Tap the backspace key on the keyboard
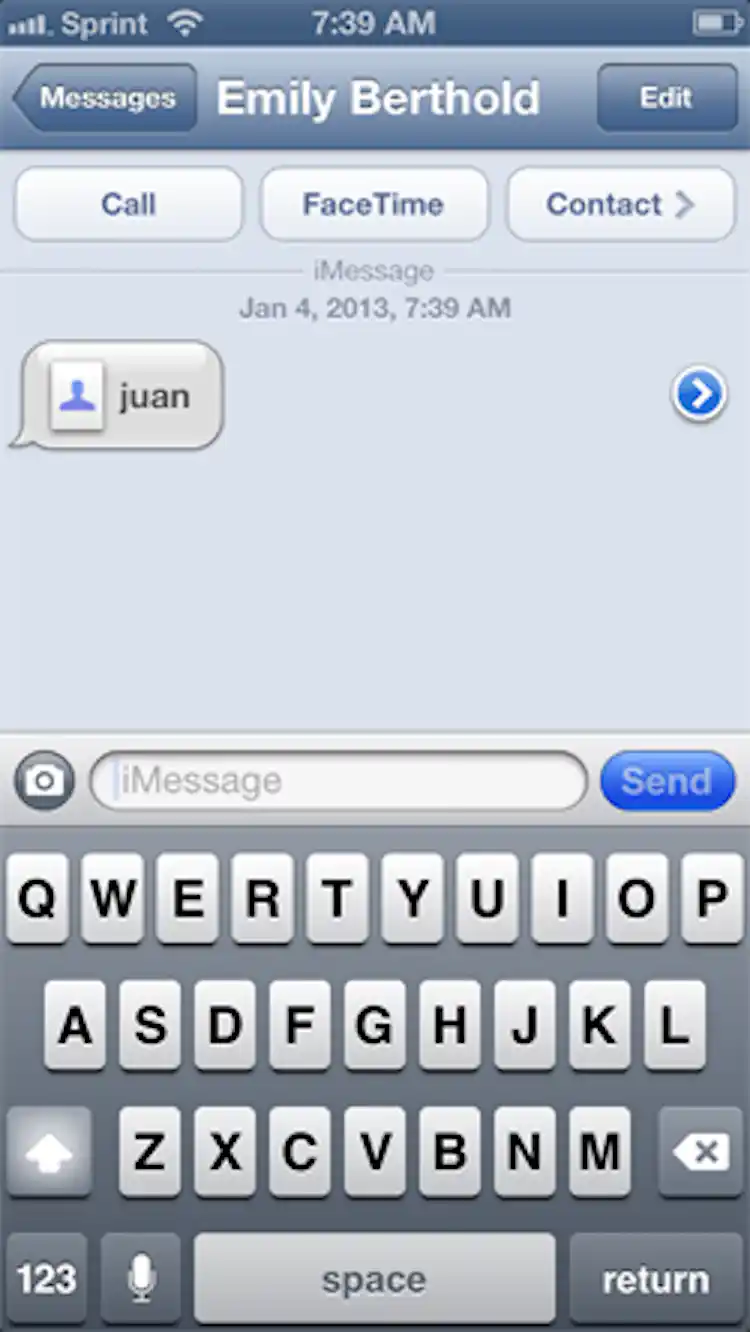 699,1151
